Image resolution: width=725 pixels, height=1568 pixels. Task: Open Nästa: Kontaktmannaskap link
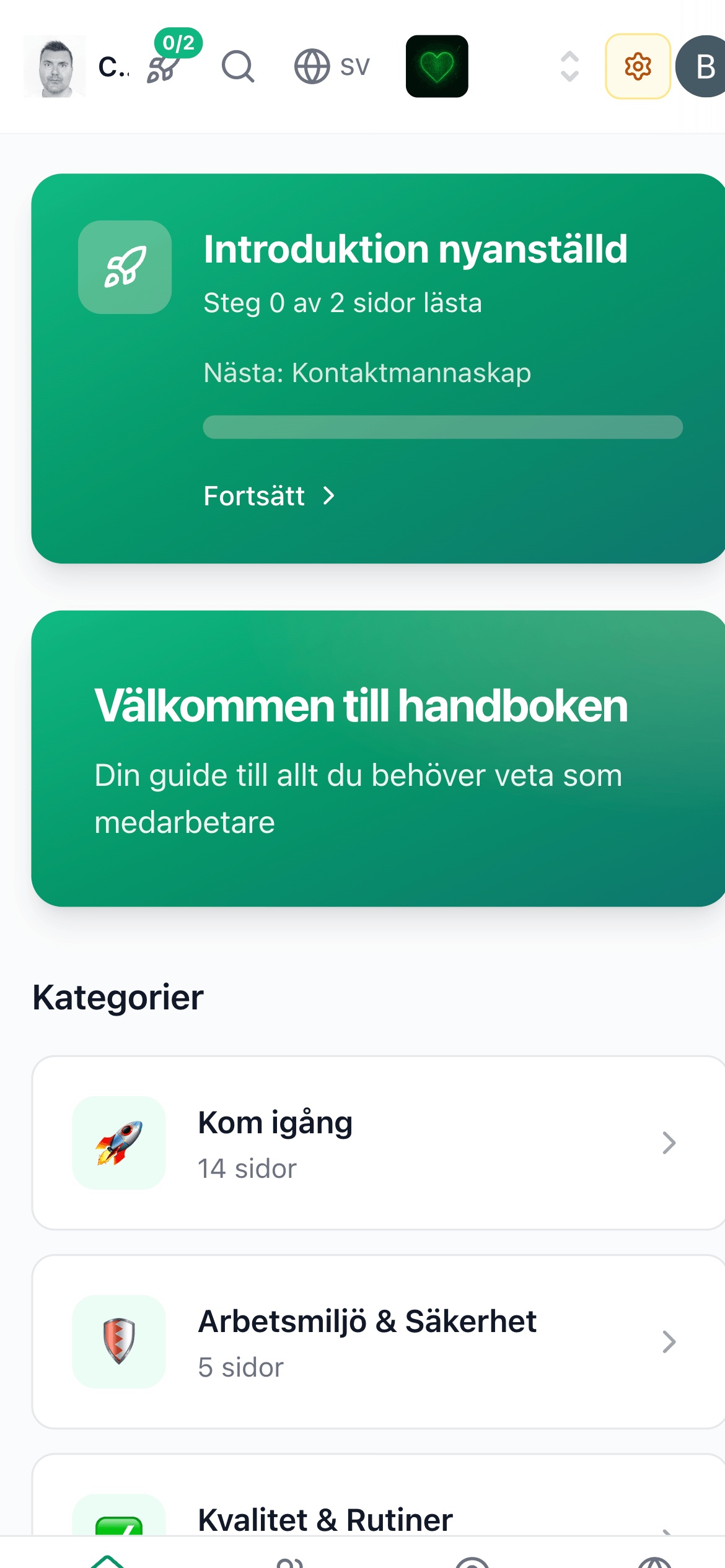pos(368,372)
